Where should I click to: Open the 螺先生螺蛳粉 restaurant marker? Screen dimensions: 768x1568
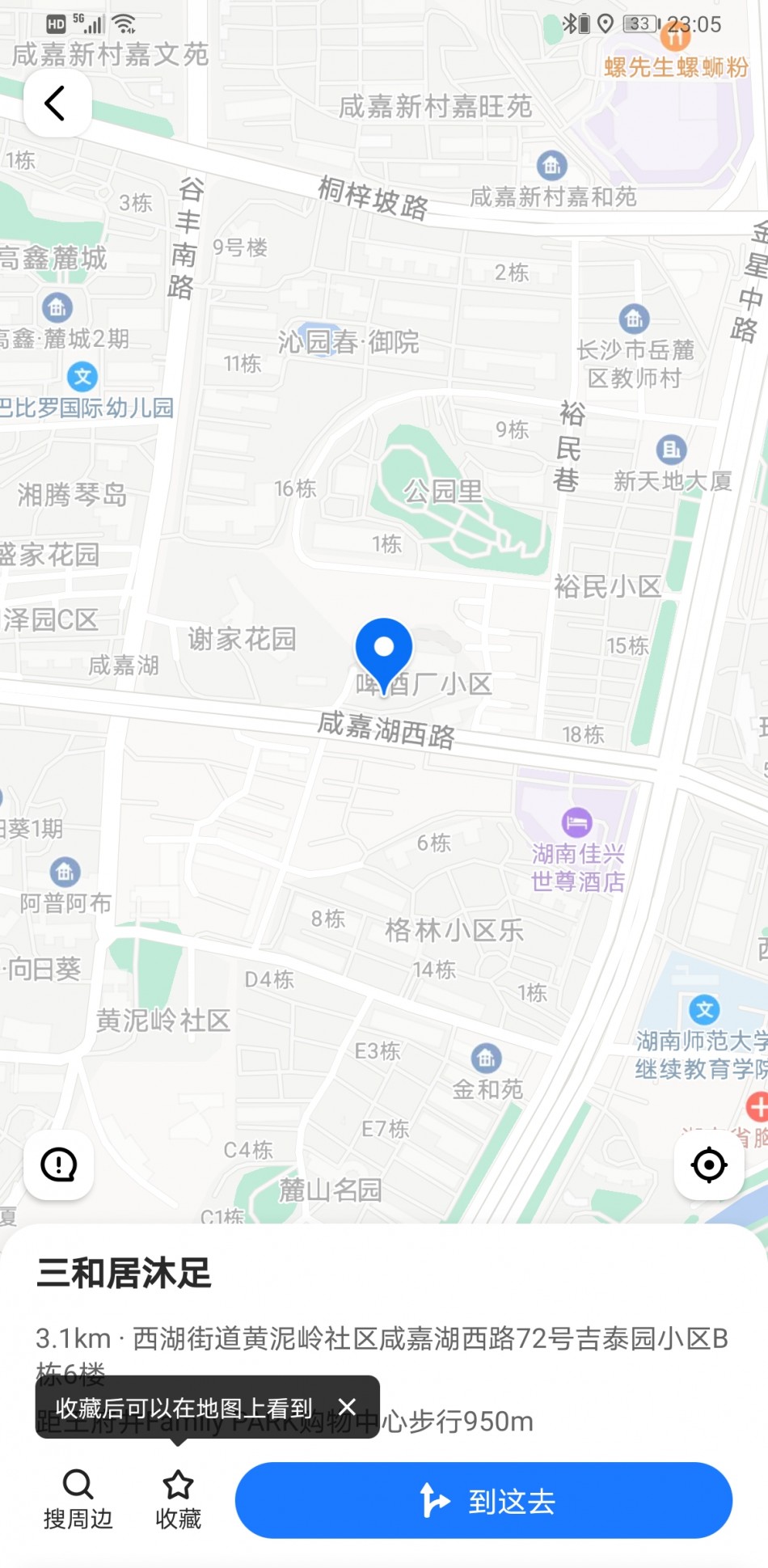coord(675,36)
